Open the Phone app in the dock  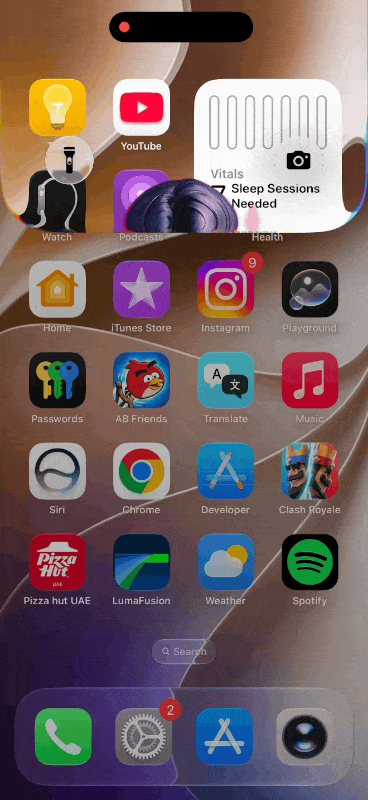pos(63,736)
